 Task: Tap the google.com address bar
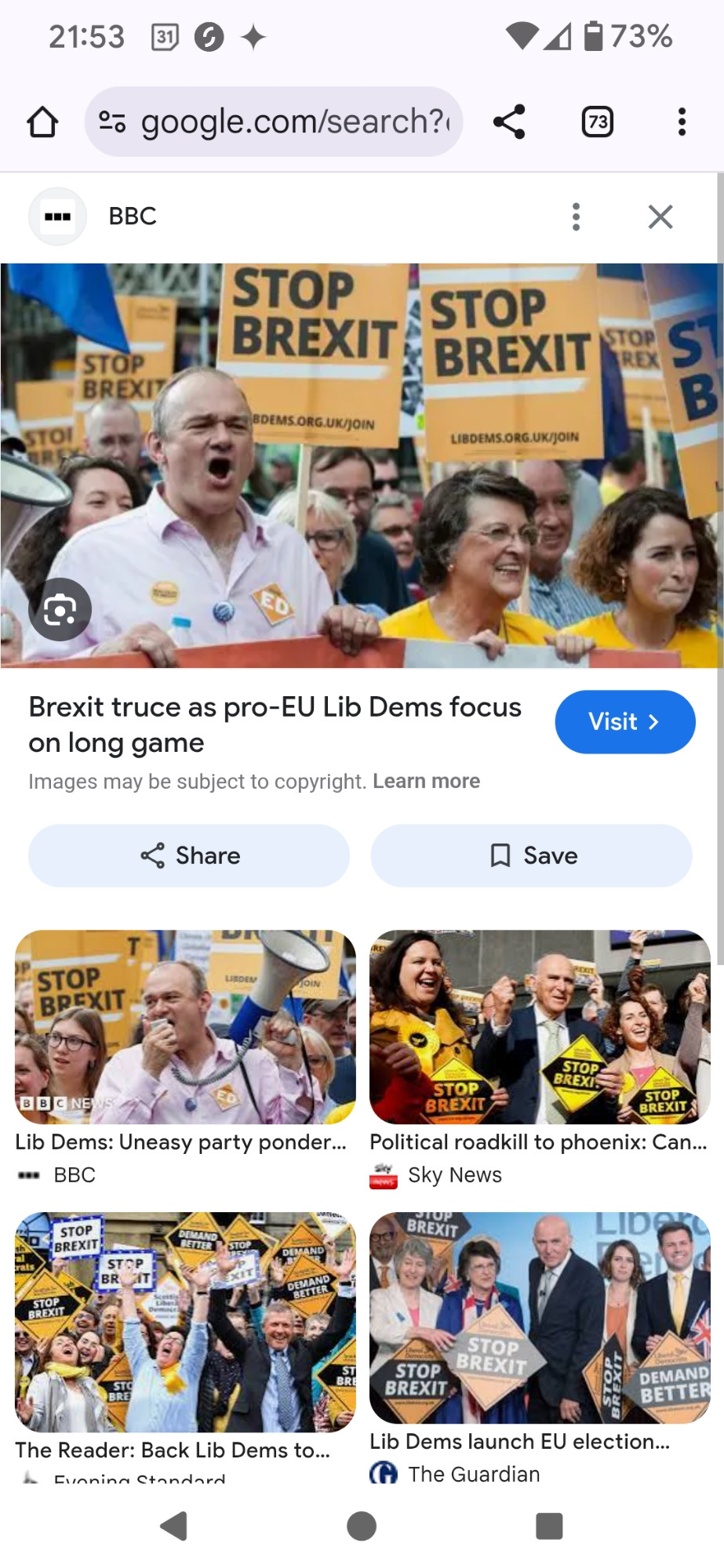click(273, 122)
